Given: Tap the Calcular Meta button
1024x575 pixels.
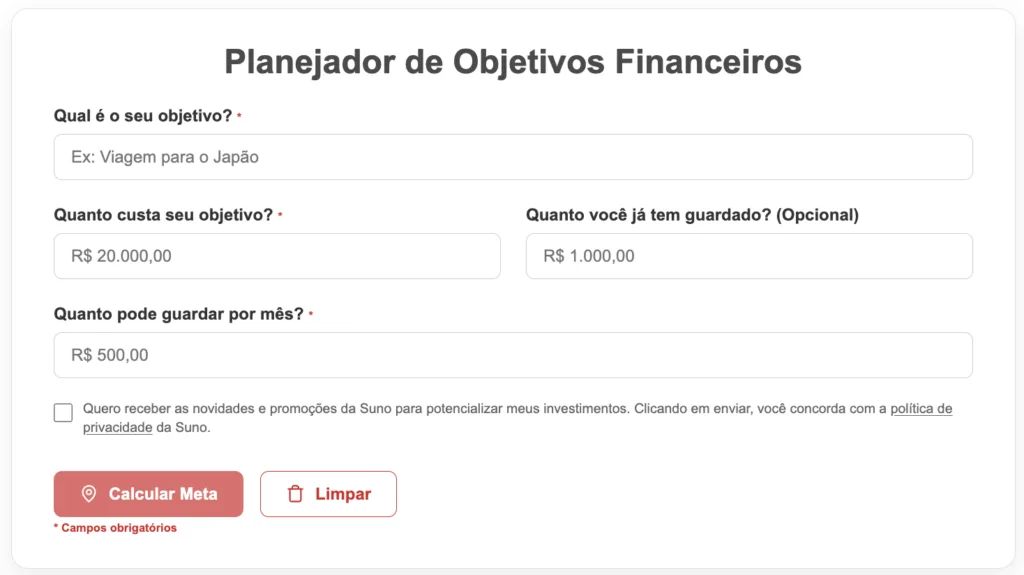Looking at the screenshot, I should 148,494.
